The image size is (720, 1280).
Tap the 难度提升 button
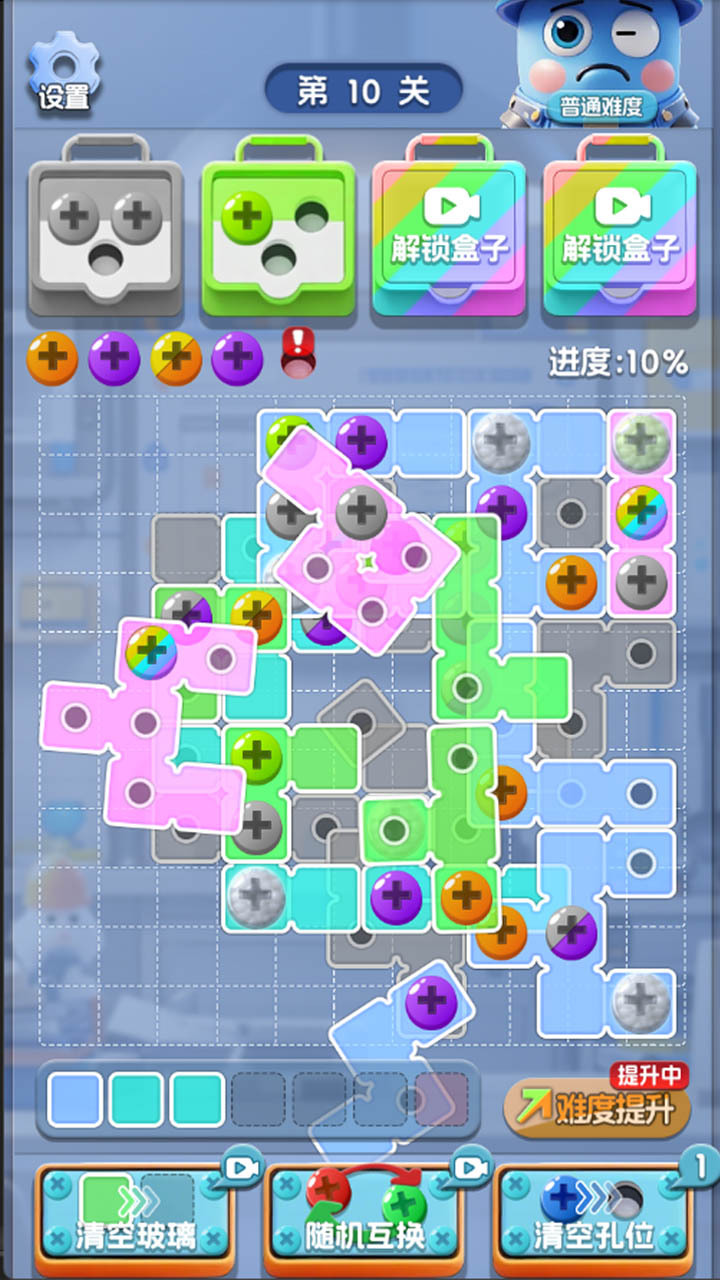[598, 1107]
